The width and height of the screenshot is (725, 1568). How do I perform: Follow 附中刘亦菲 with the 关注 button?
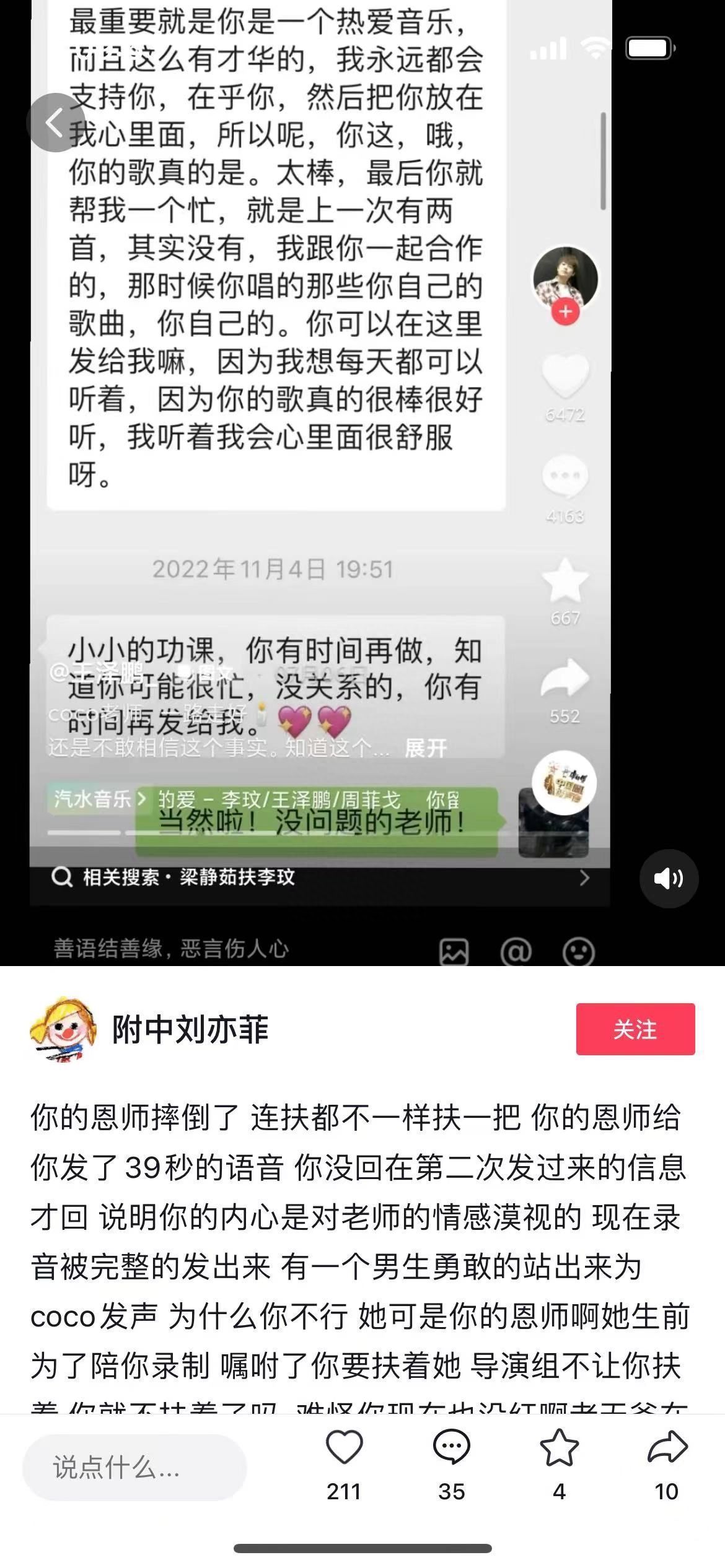coord(635,1029)
